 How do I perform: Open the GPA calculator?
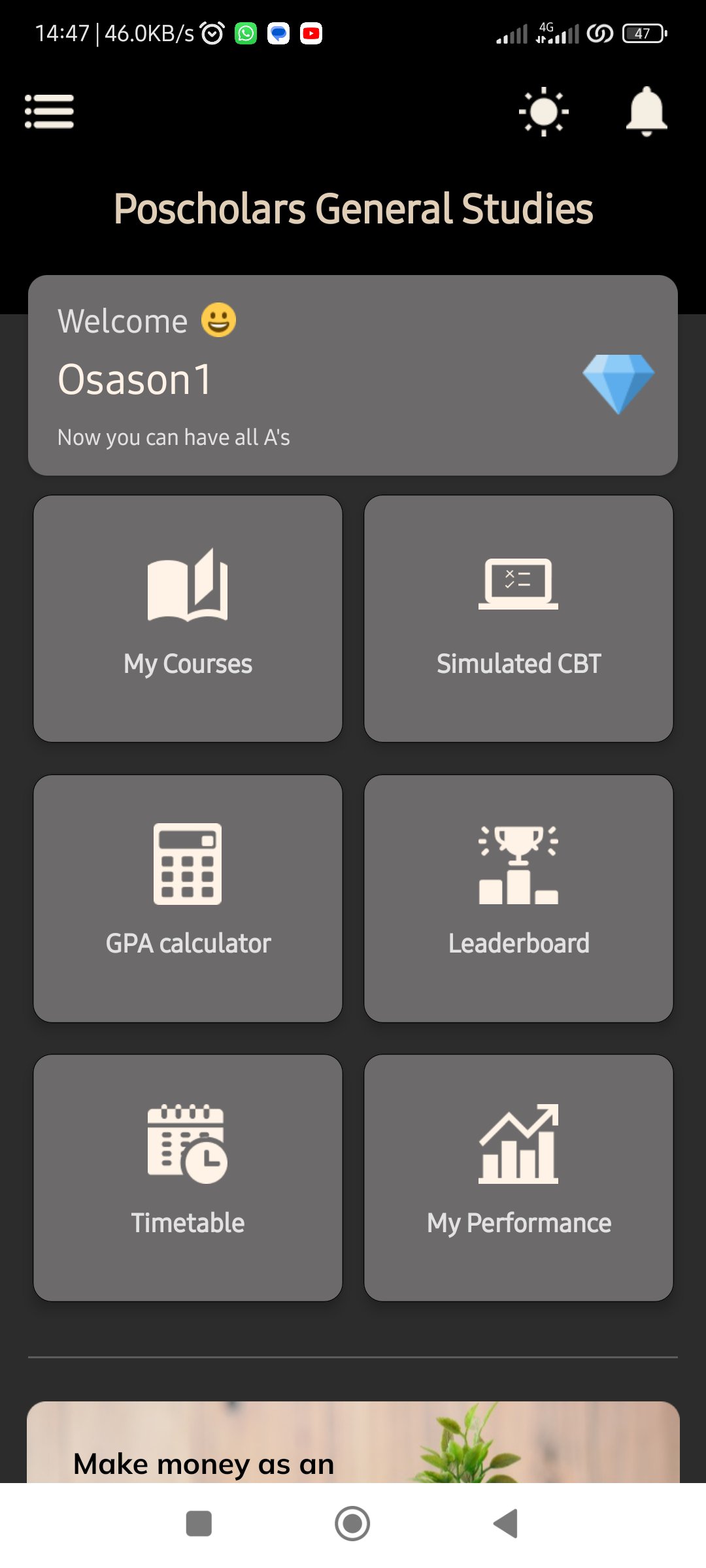coord(188,898)
